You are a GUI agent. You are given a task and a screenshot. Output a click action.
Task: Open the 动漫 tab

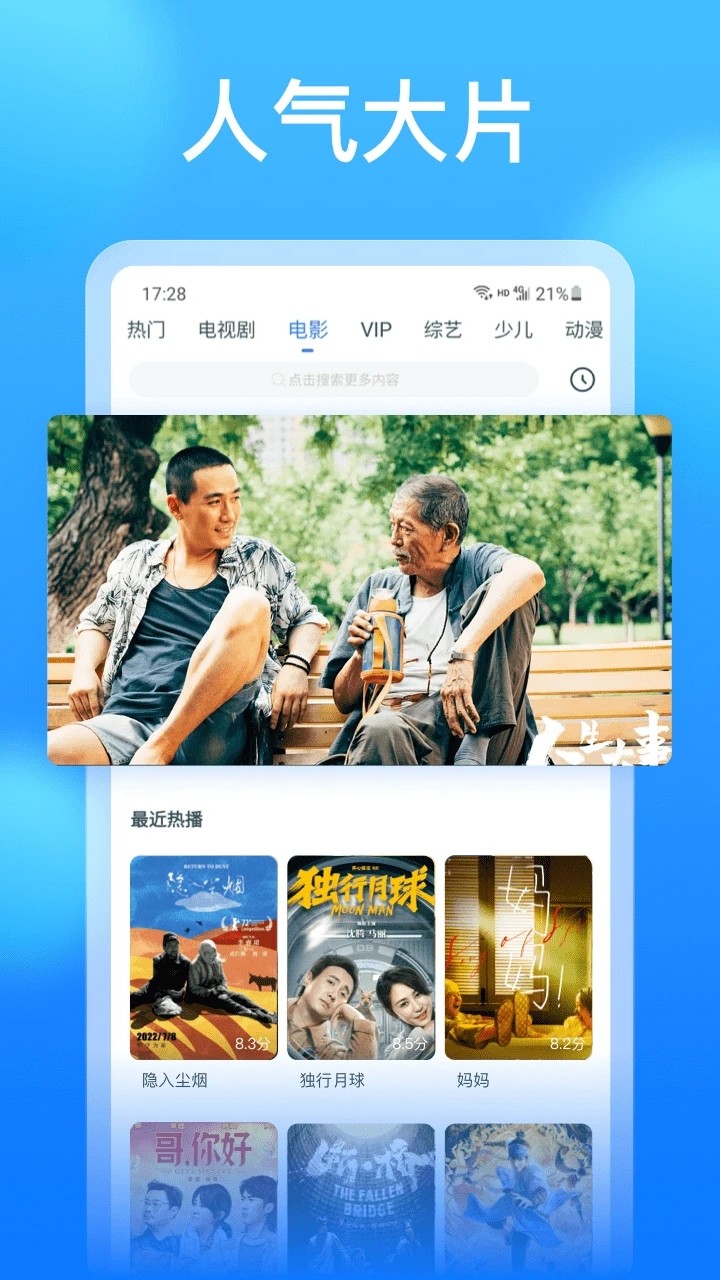(585, 329)
